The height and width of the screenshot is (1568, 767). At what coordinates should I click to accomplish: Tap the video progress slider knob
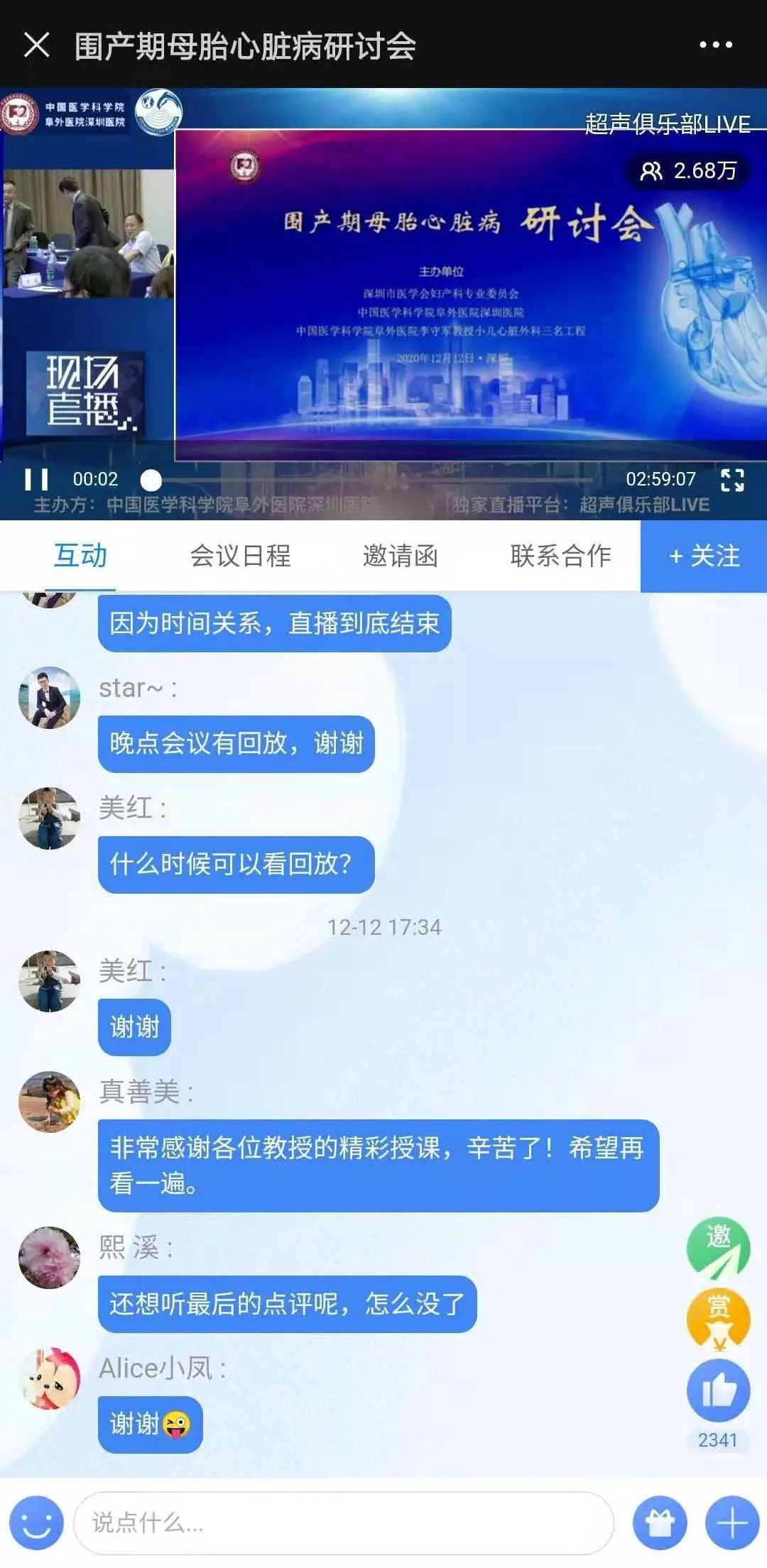(151, 481)
